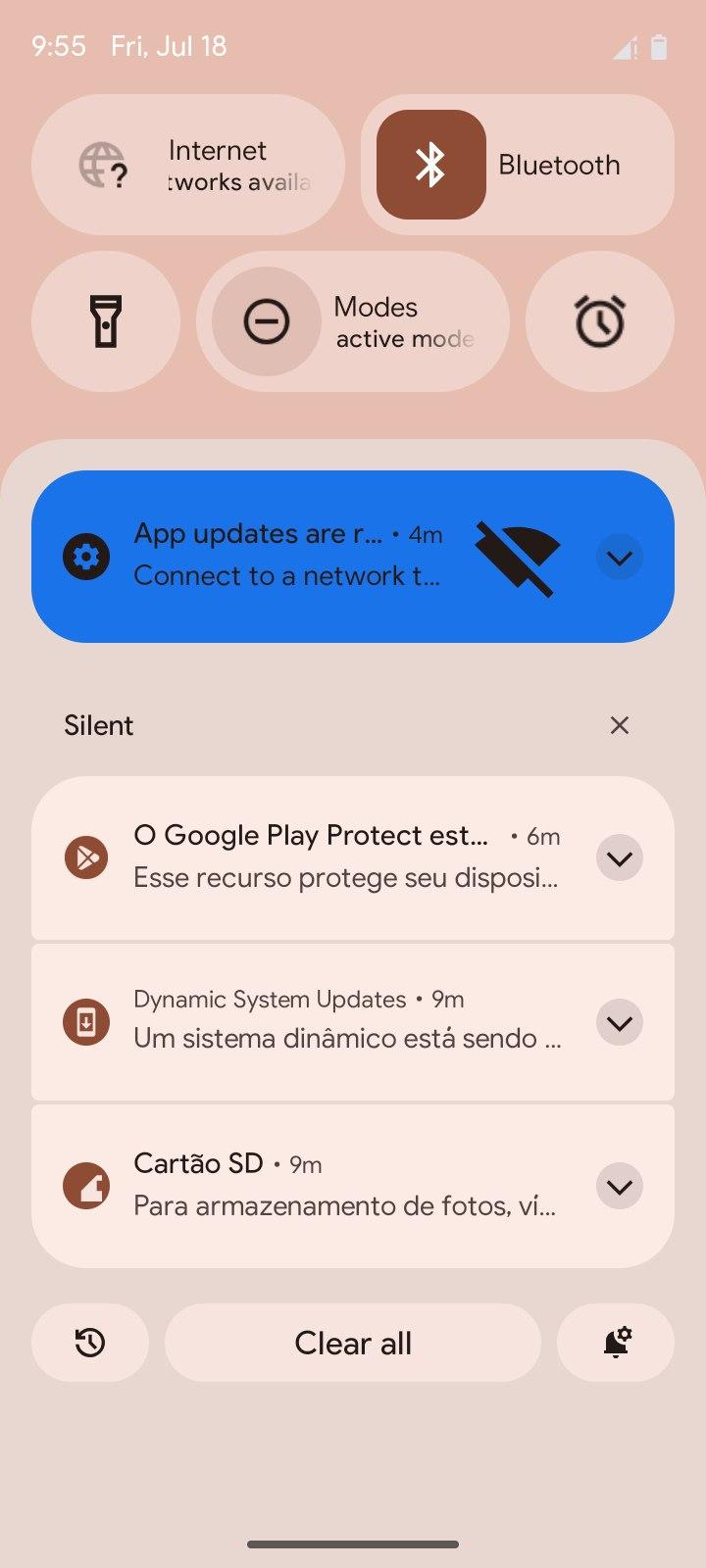Expand the Cartão SD notification
The height and width of the screenshot is (1568, 706).
(x=620, y=1187)
